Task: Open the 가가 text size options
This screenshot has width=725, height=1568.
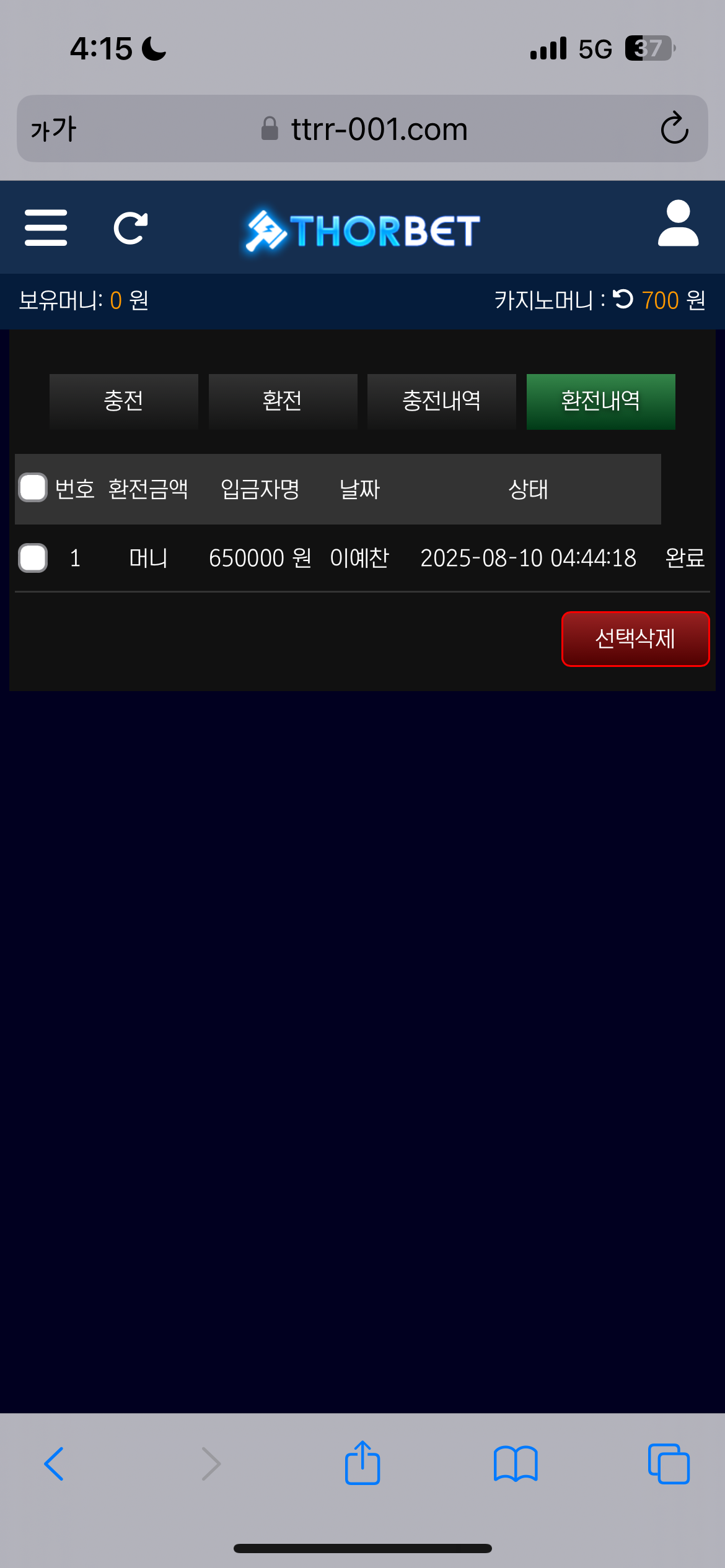Action: 53,129
